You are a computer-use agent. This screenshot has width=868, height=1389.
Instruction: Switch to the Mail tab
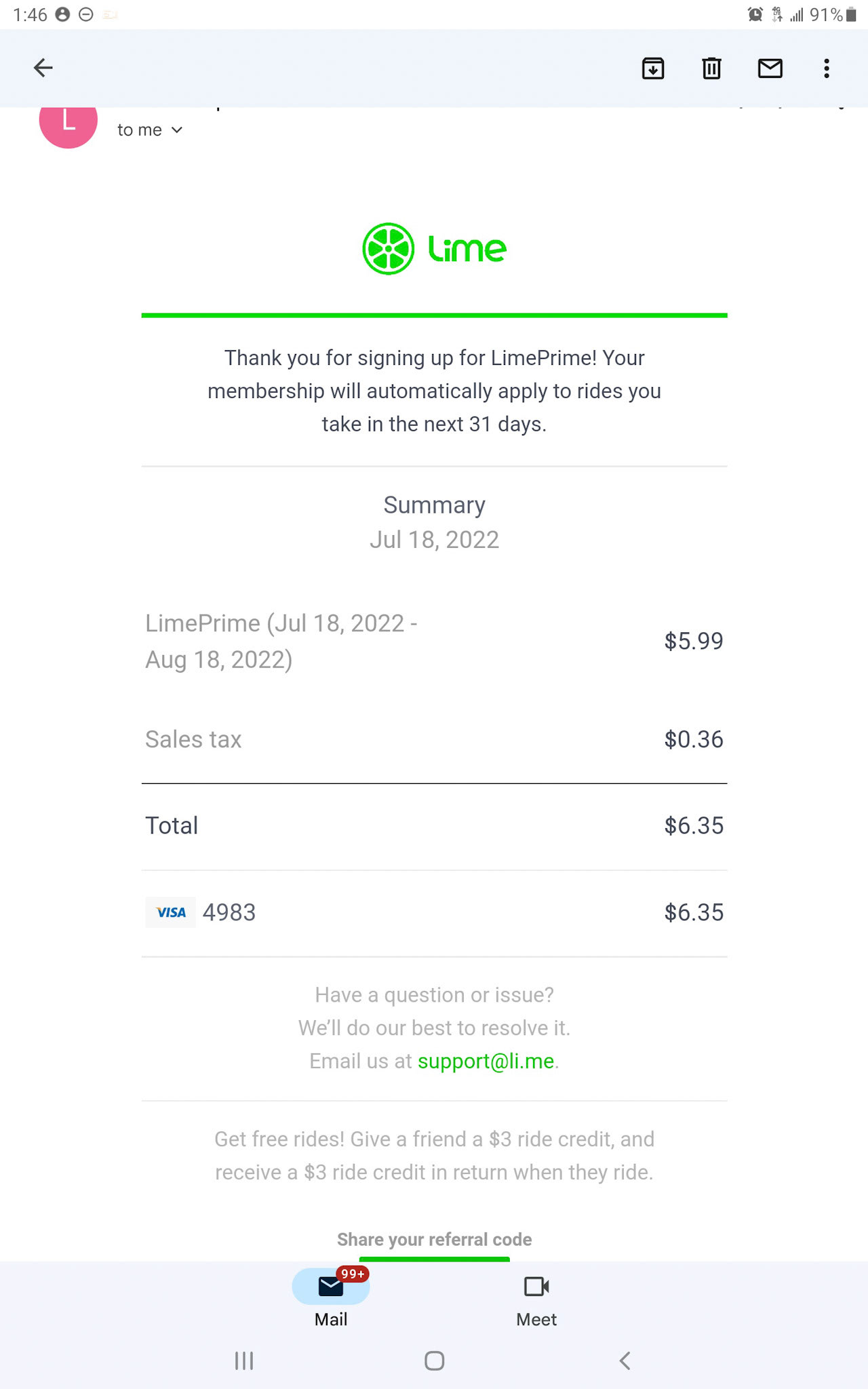point(331,1298)
